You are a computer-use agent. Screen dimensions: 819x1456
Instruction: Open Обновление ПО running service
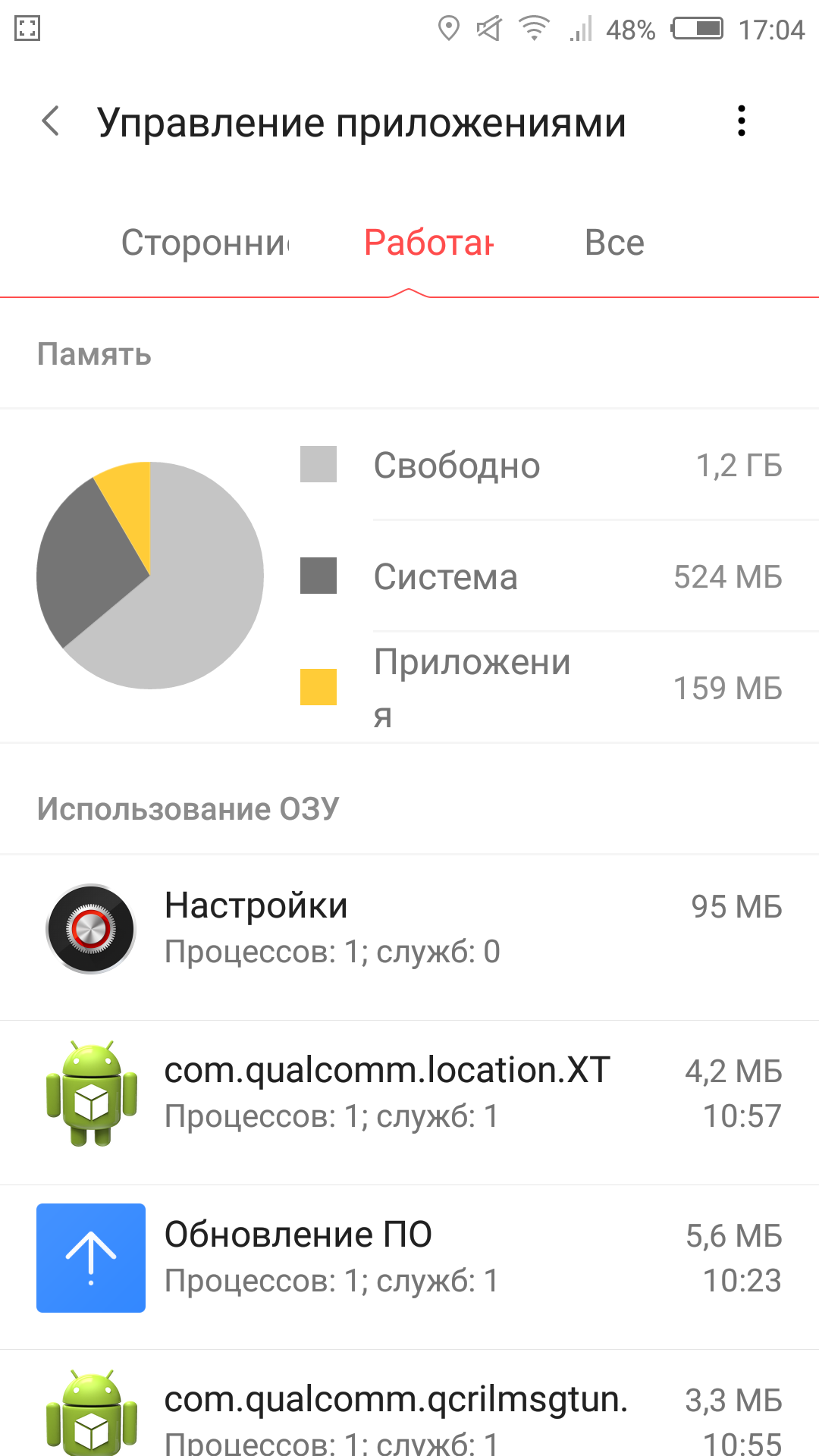point(409,1257)
